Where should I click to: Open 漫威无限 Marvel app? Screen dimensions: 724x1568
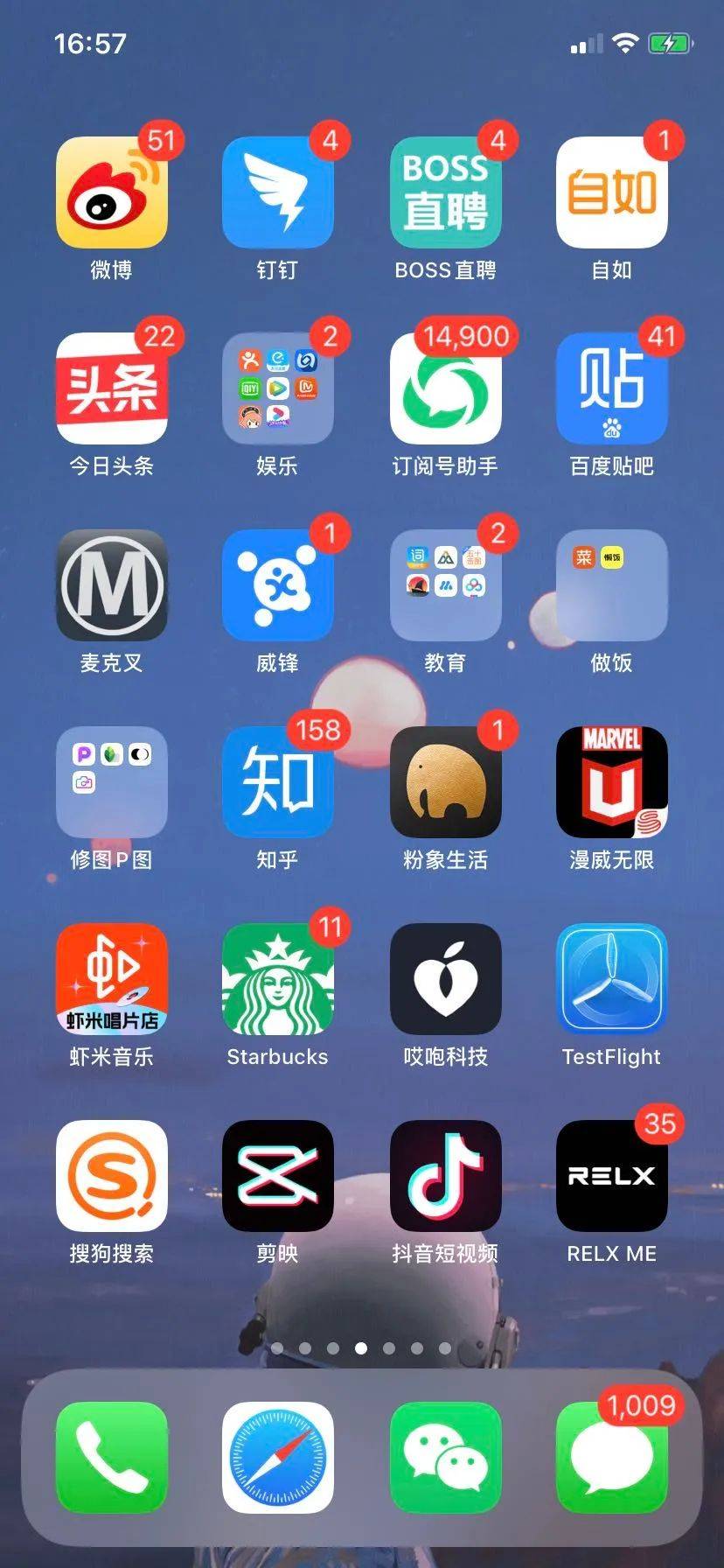[x=611, y=782]
